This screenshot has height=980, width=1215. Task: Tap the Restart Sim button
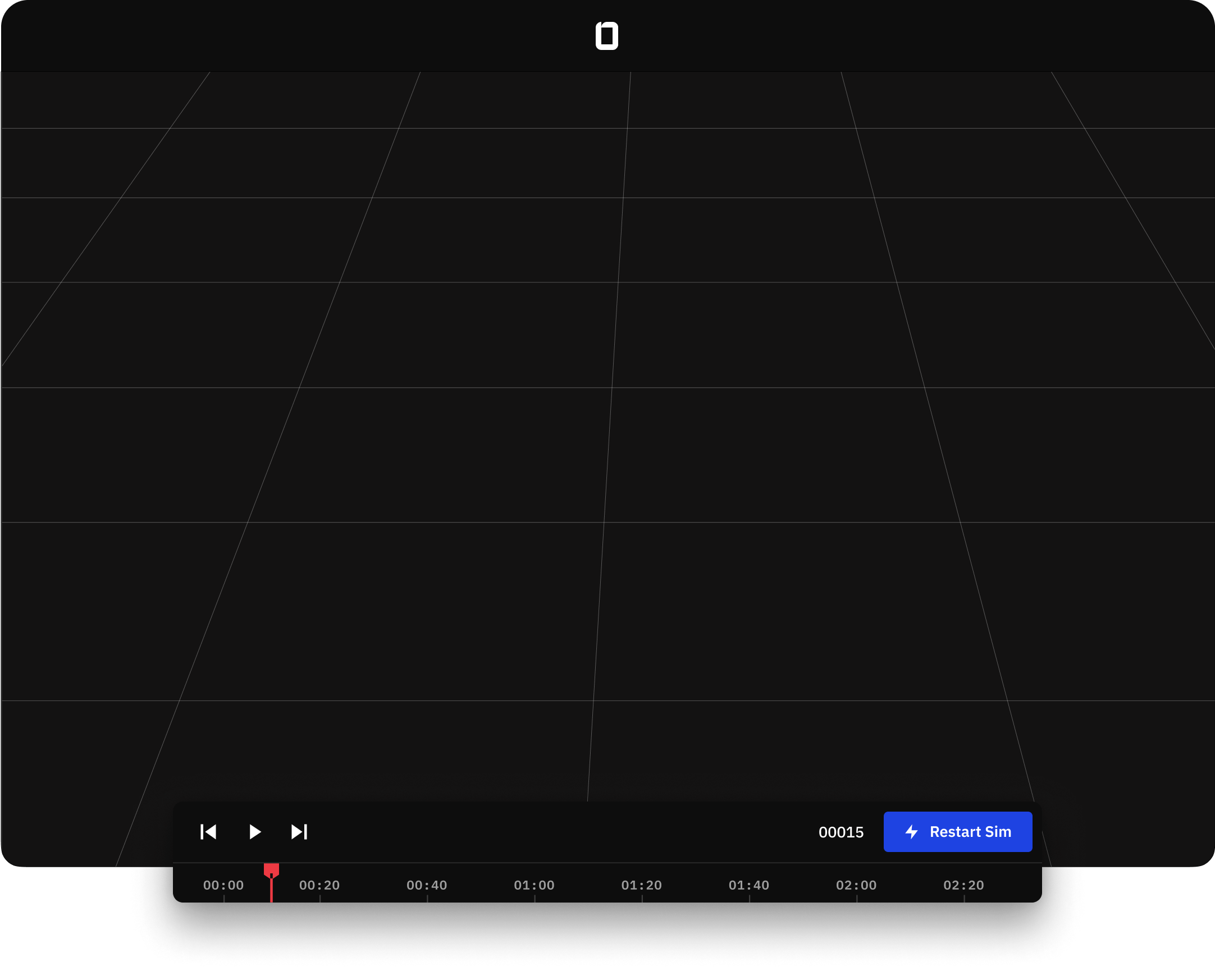957,831
